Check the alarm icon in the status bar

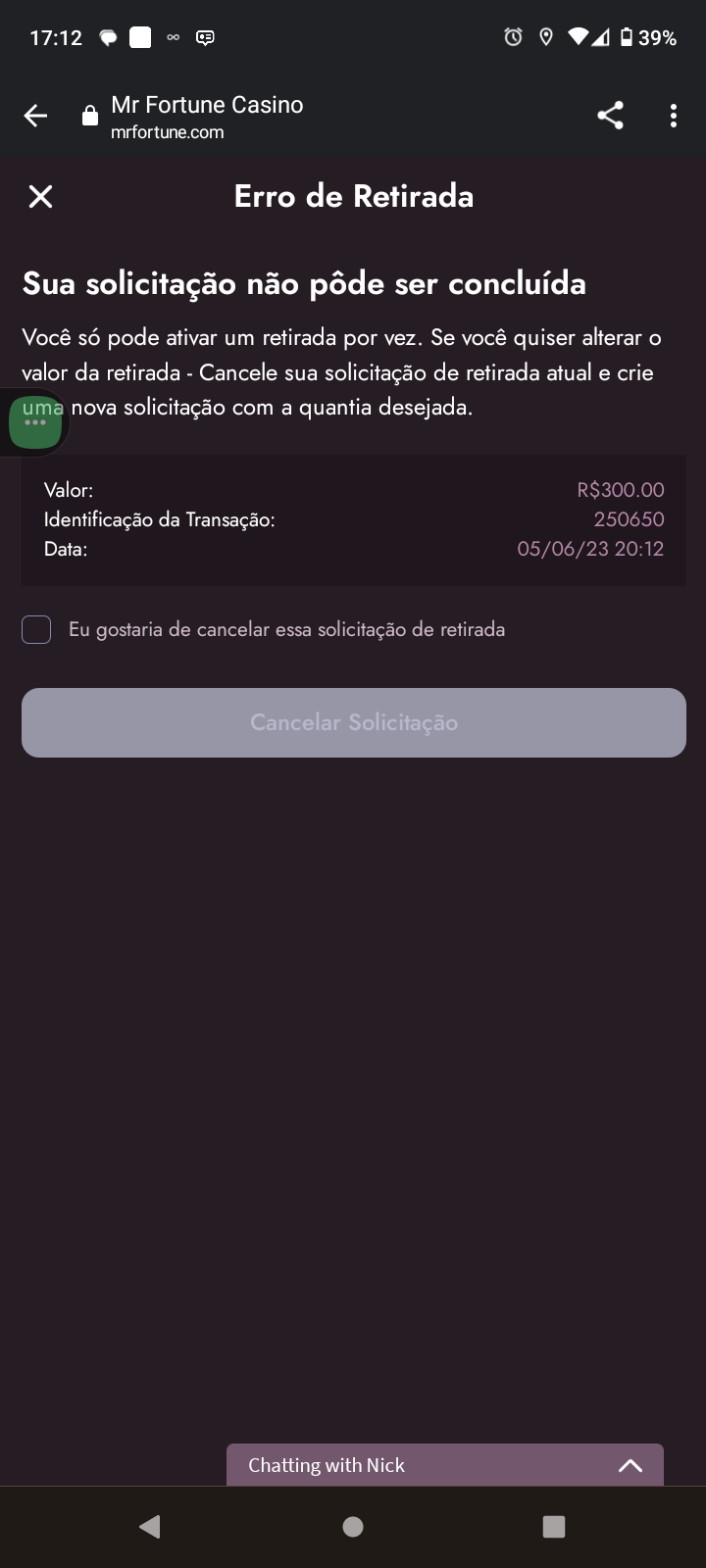(511, 37)
